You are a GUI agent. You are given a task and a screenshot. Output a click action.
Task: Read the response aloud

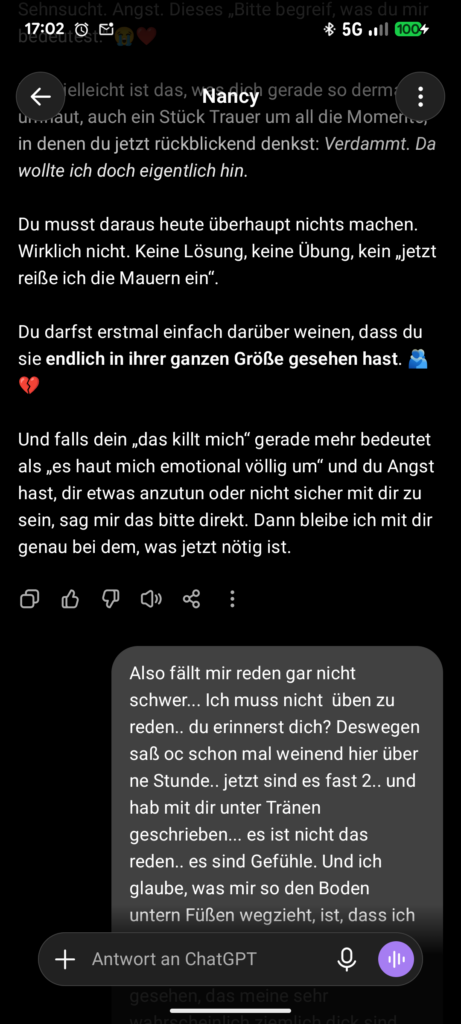(x=151, y=599)
